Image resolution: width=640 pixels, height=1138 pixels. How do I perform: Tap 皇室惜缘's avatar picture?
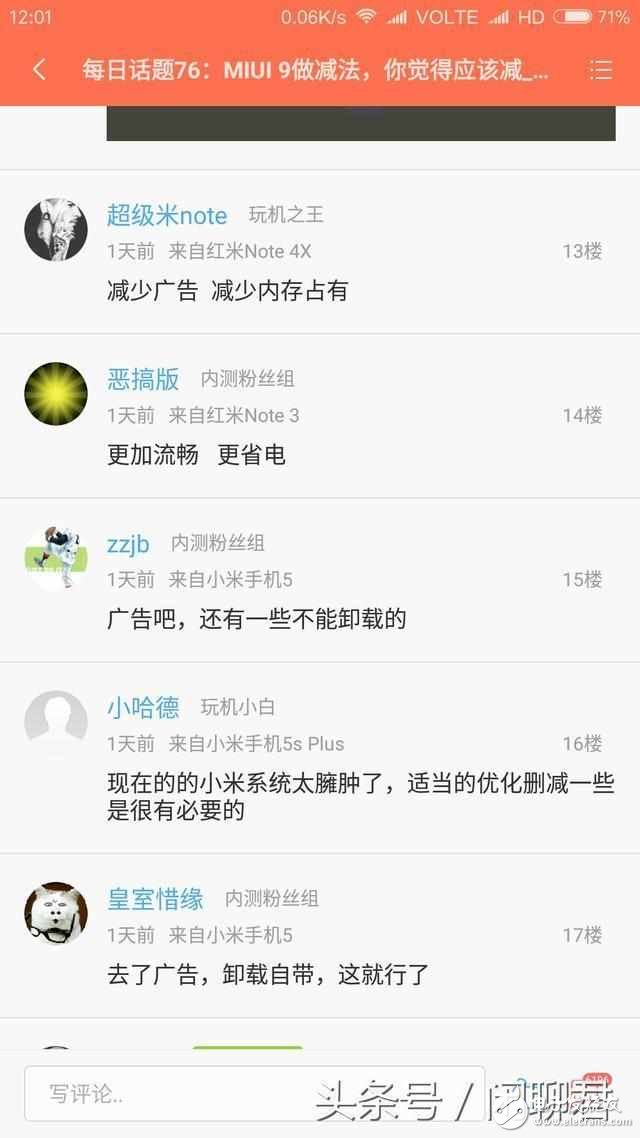56,913
